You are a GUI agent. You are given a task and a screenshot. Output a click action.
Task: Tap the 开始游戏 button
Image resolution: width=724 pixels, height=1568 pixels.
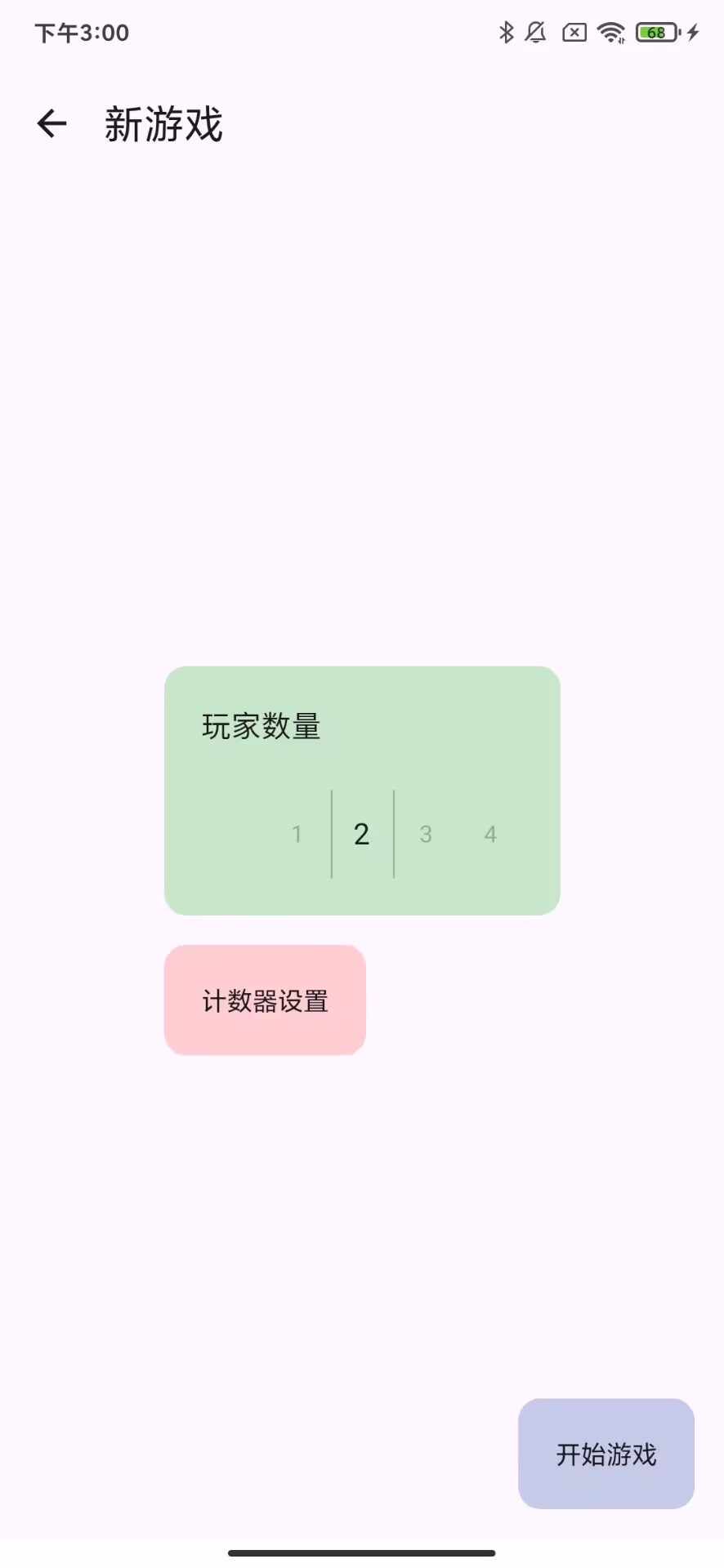click(x=606, y=1454)
